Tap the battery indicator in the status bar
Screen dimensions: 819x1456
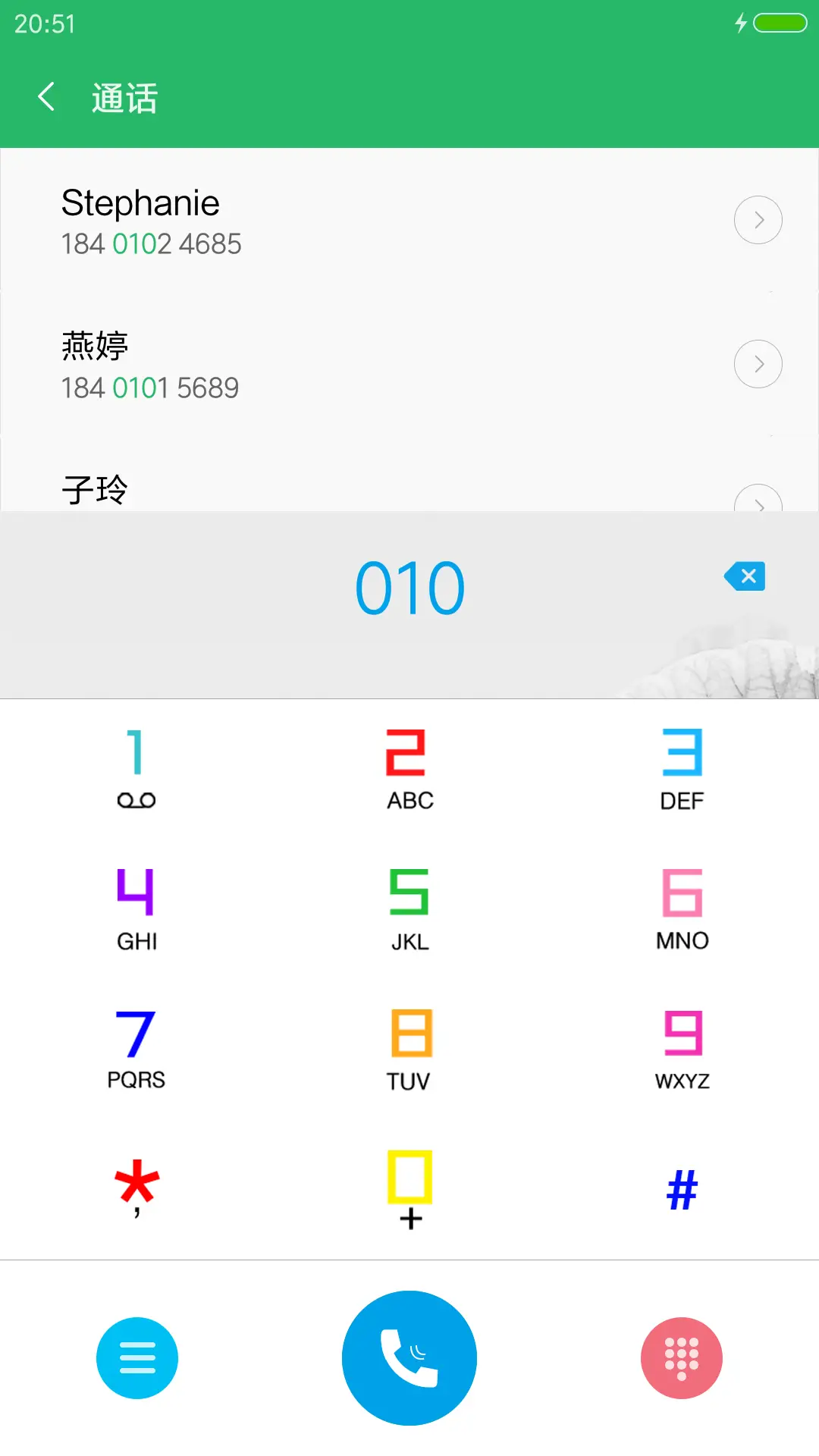pos(774,23)
